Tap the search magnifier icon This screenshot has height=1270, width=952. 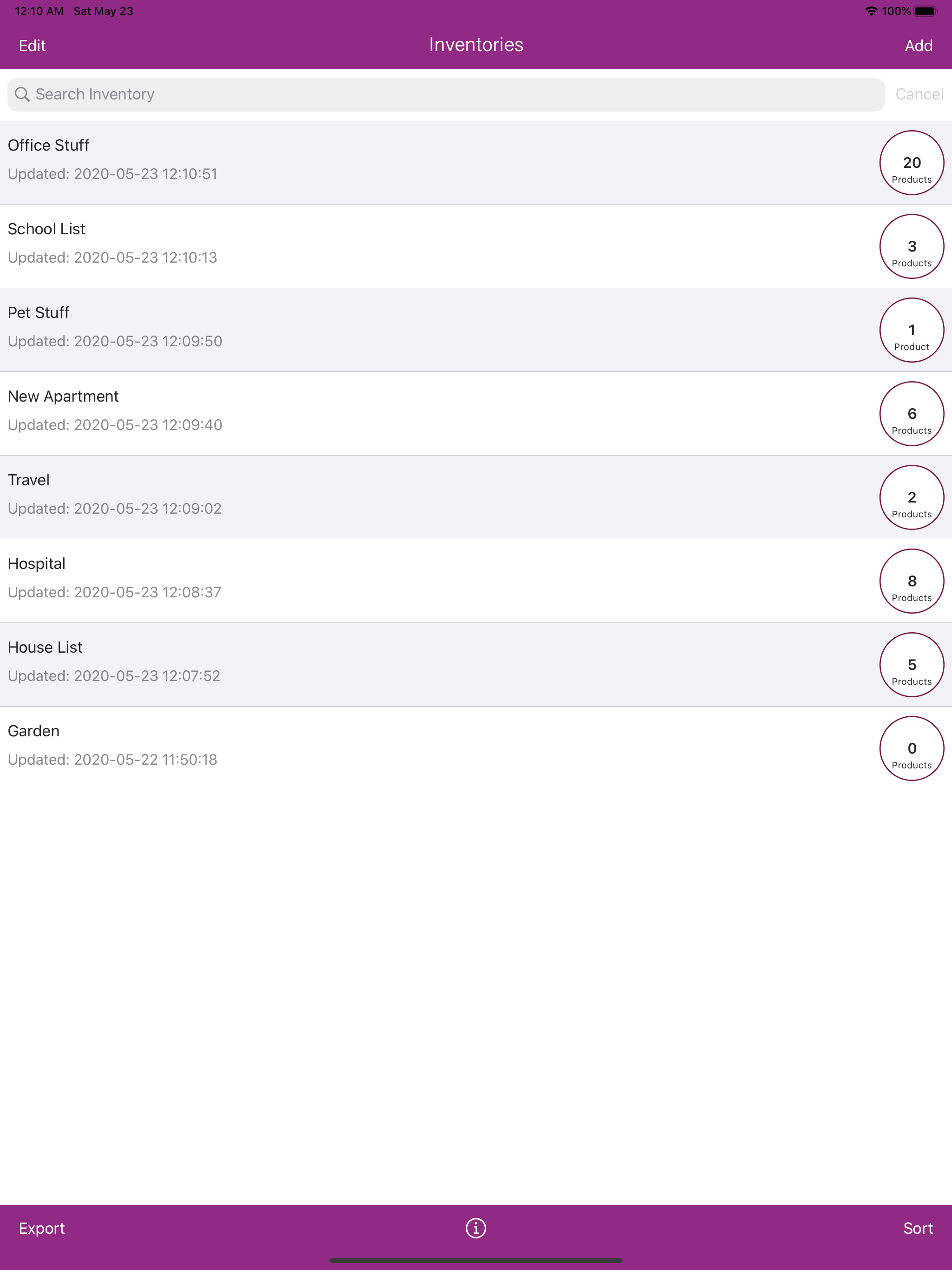tap(23, 94)
